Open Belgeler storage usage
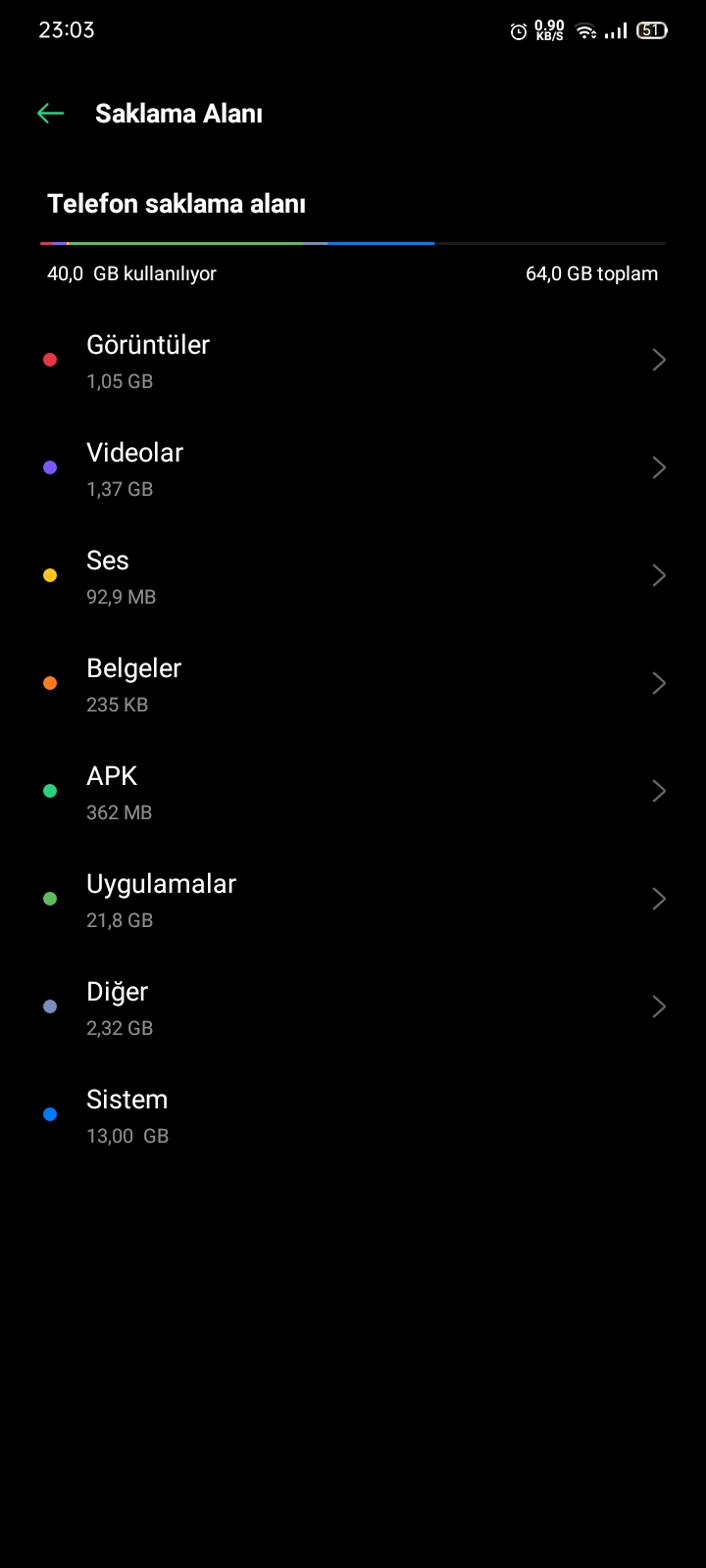Viewport: 706px width, 1568px height. point(353,684)
